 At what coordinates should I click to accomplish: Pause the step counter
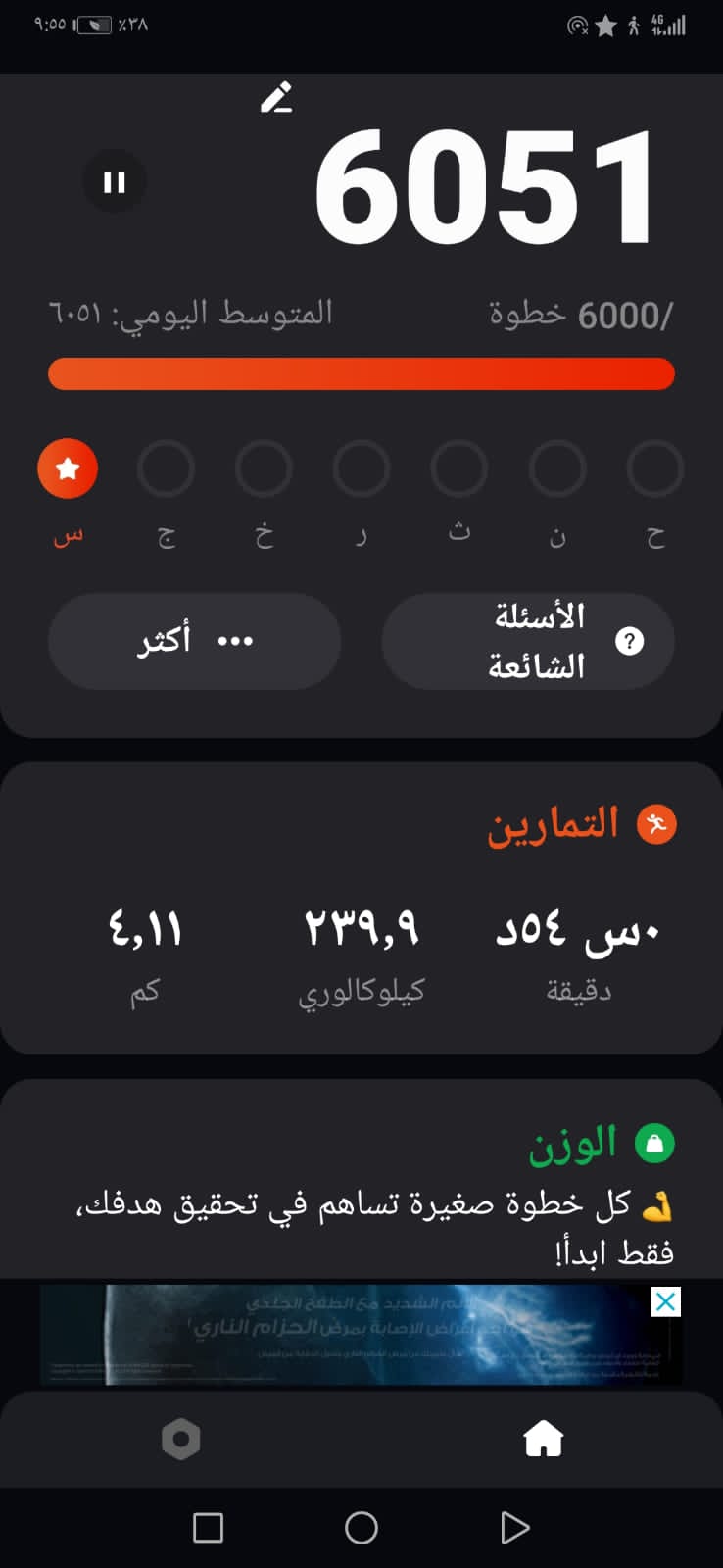tap(115, 182)
